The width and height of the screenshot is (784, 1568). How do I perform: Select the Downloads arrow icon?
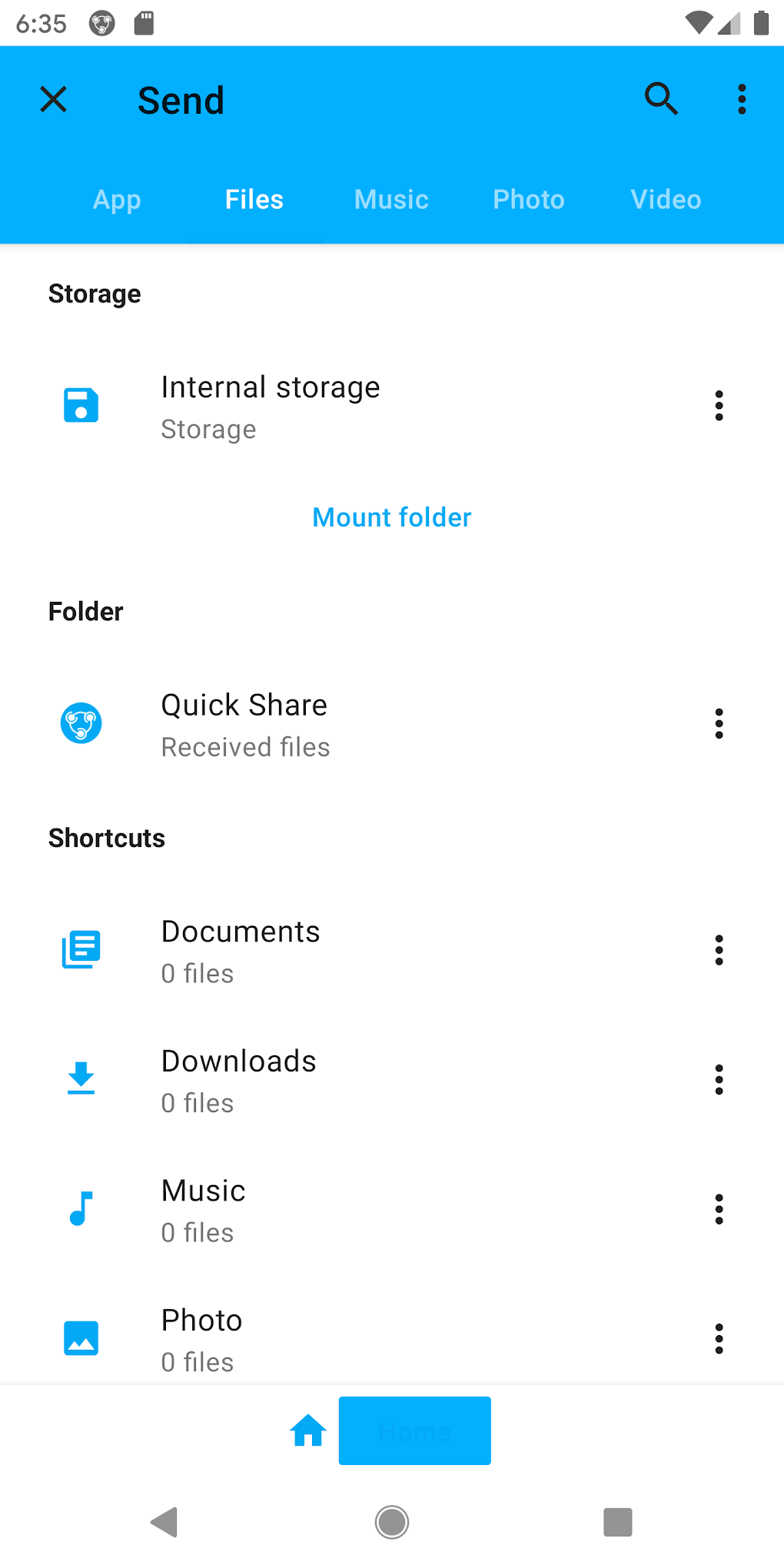click(x=81, y=1079)
